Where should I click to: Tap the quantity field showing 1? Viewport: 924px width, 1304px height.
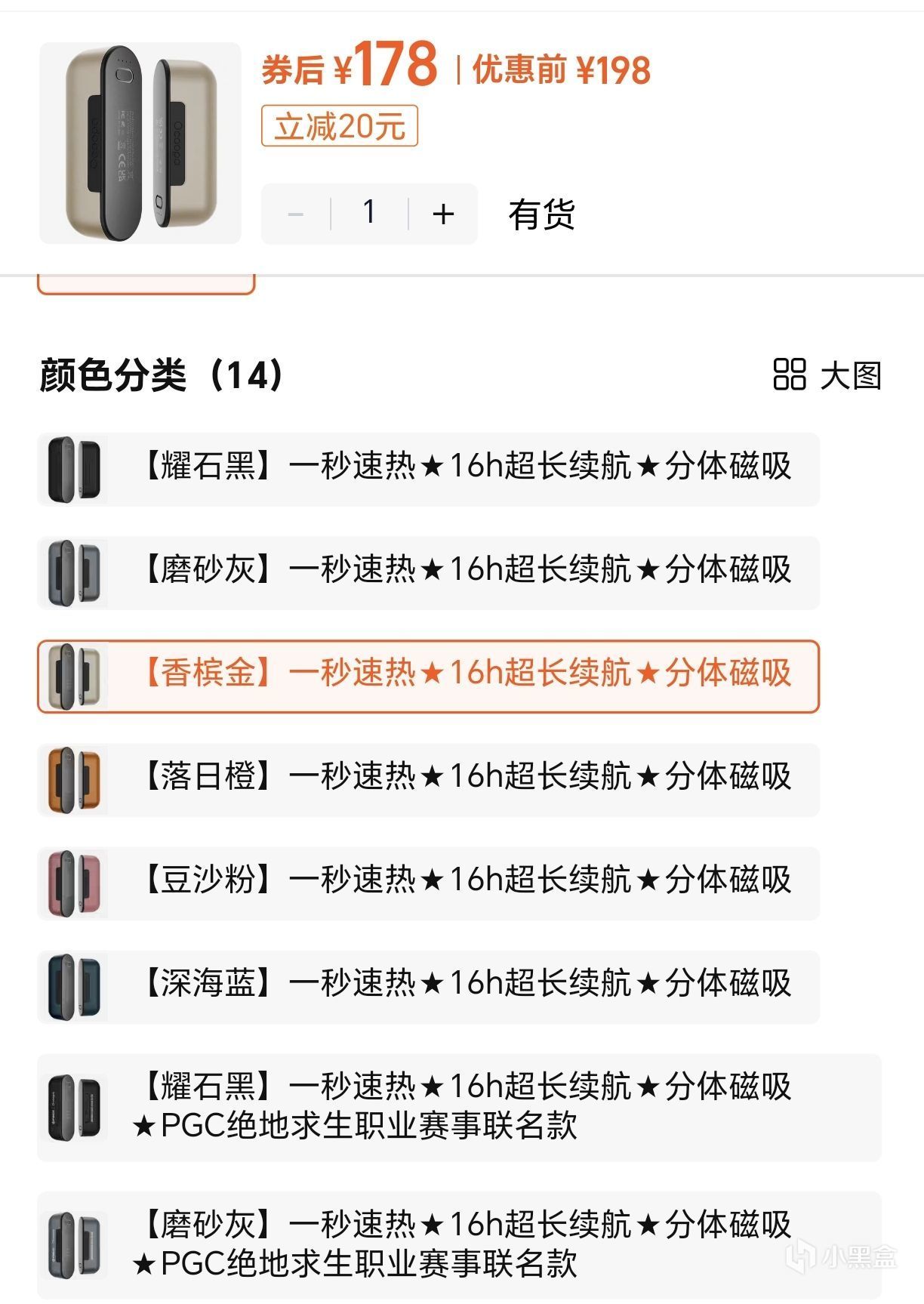tap(369, 214)
